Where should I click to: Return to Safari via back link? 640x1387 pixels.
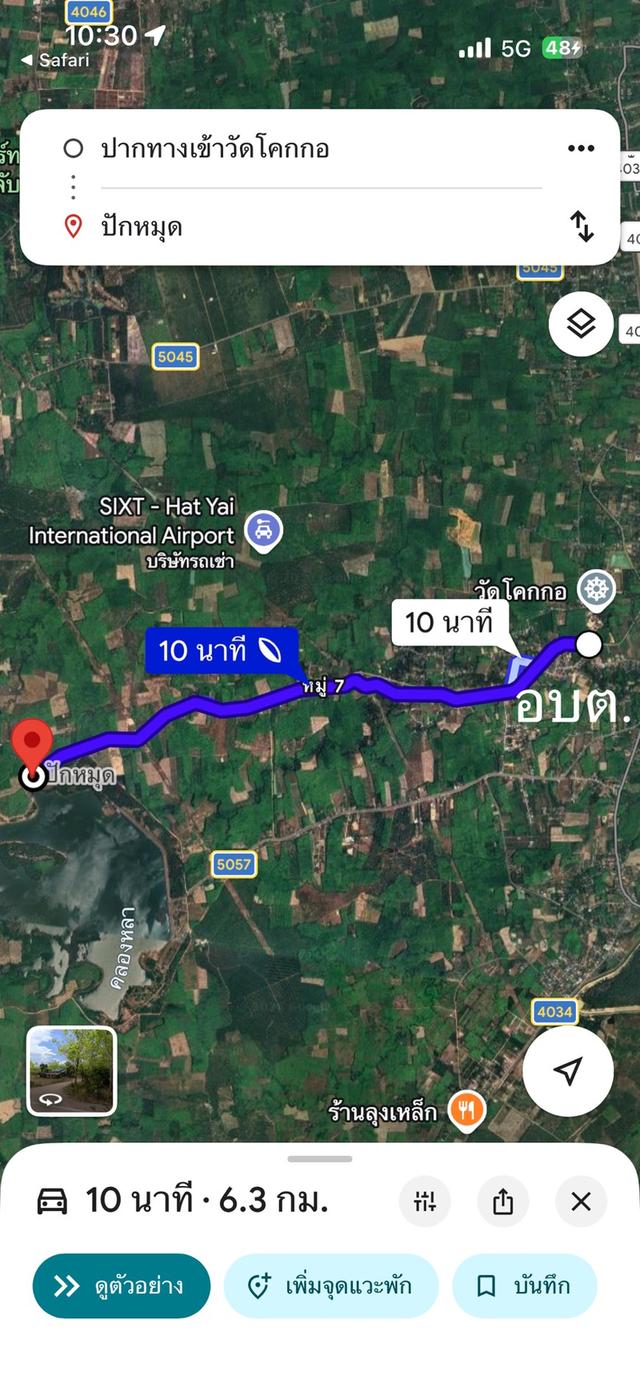click(55, 61)
